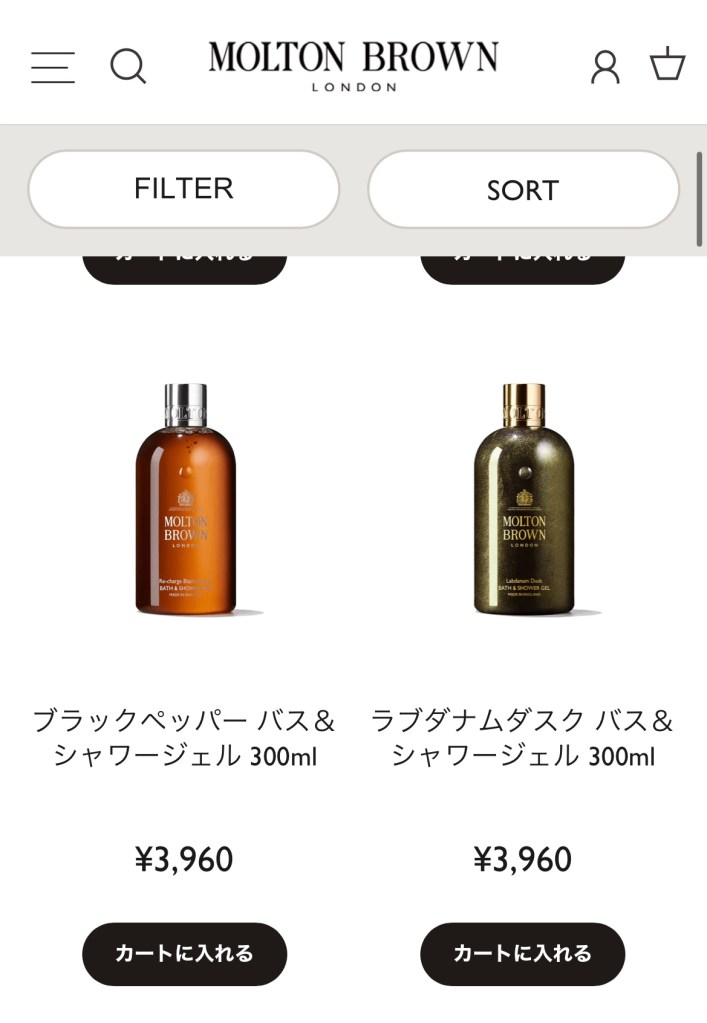Open the search icon

coord(128,67)
